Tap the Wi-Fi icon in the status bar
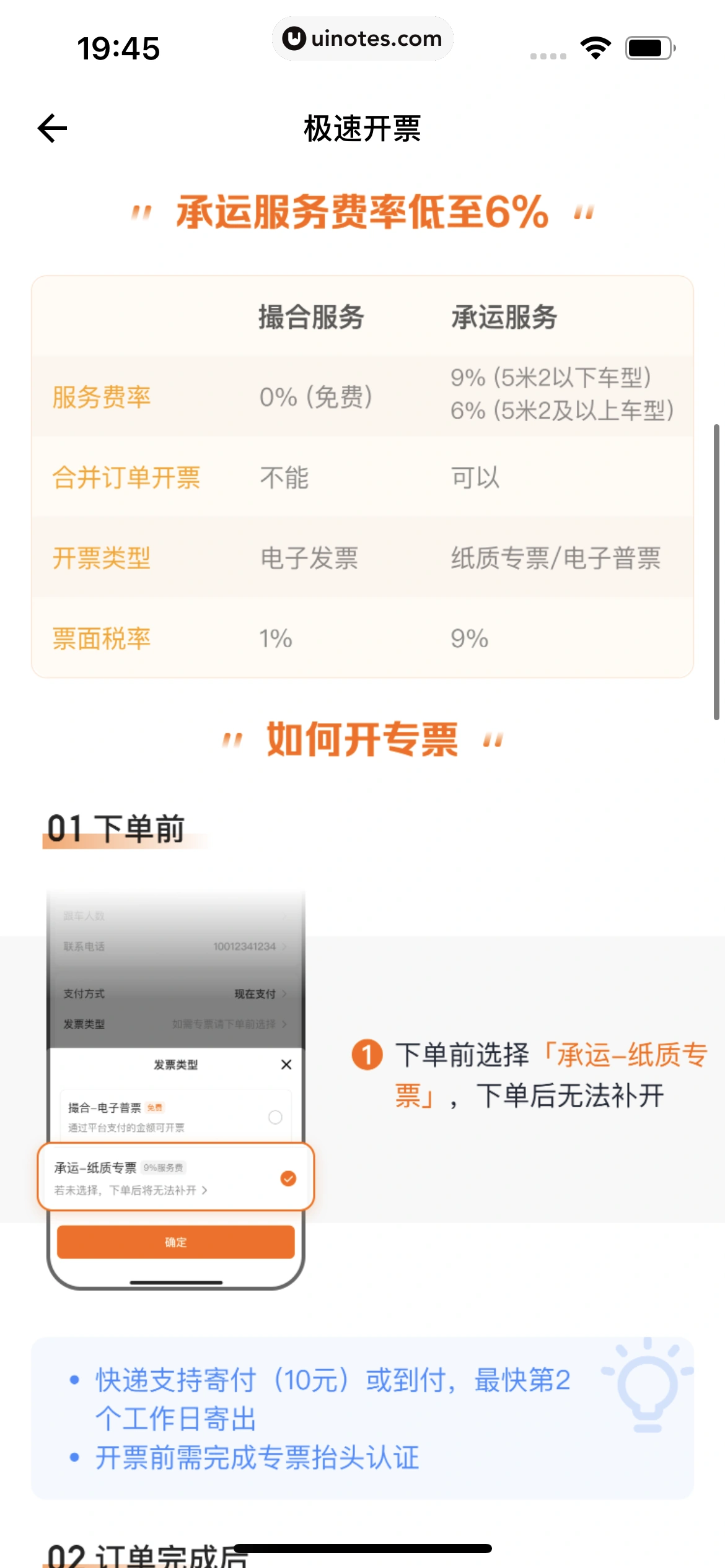Image resolution: width=725 pixels, height=1568 pixels. coord(595,46)
